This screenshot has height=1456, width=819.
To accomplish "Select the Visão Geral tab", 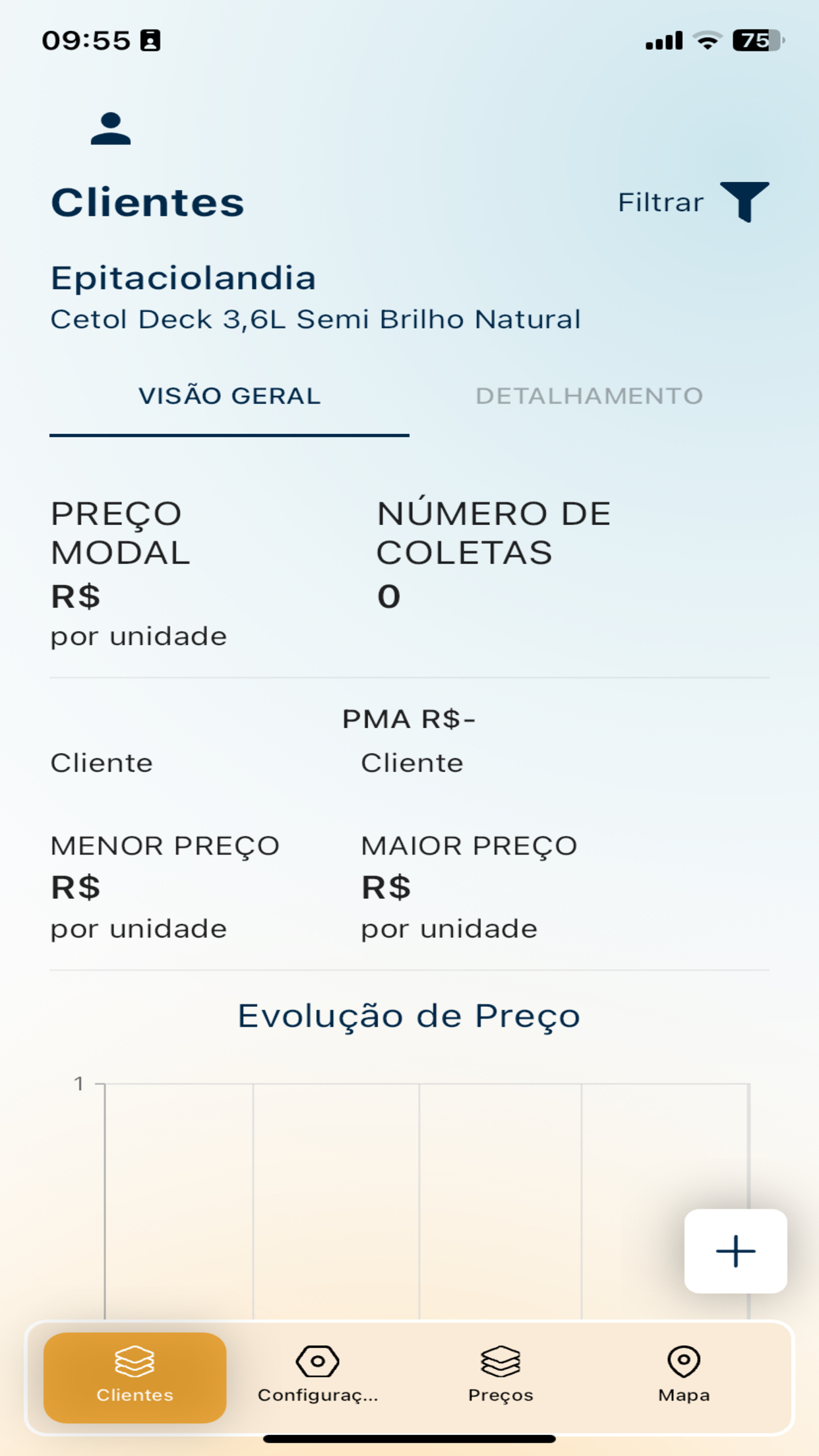I will pos(229,396).
